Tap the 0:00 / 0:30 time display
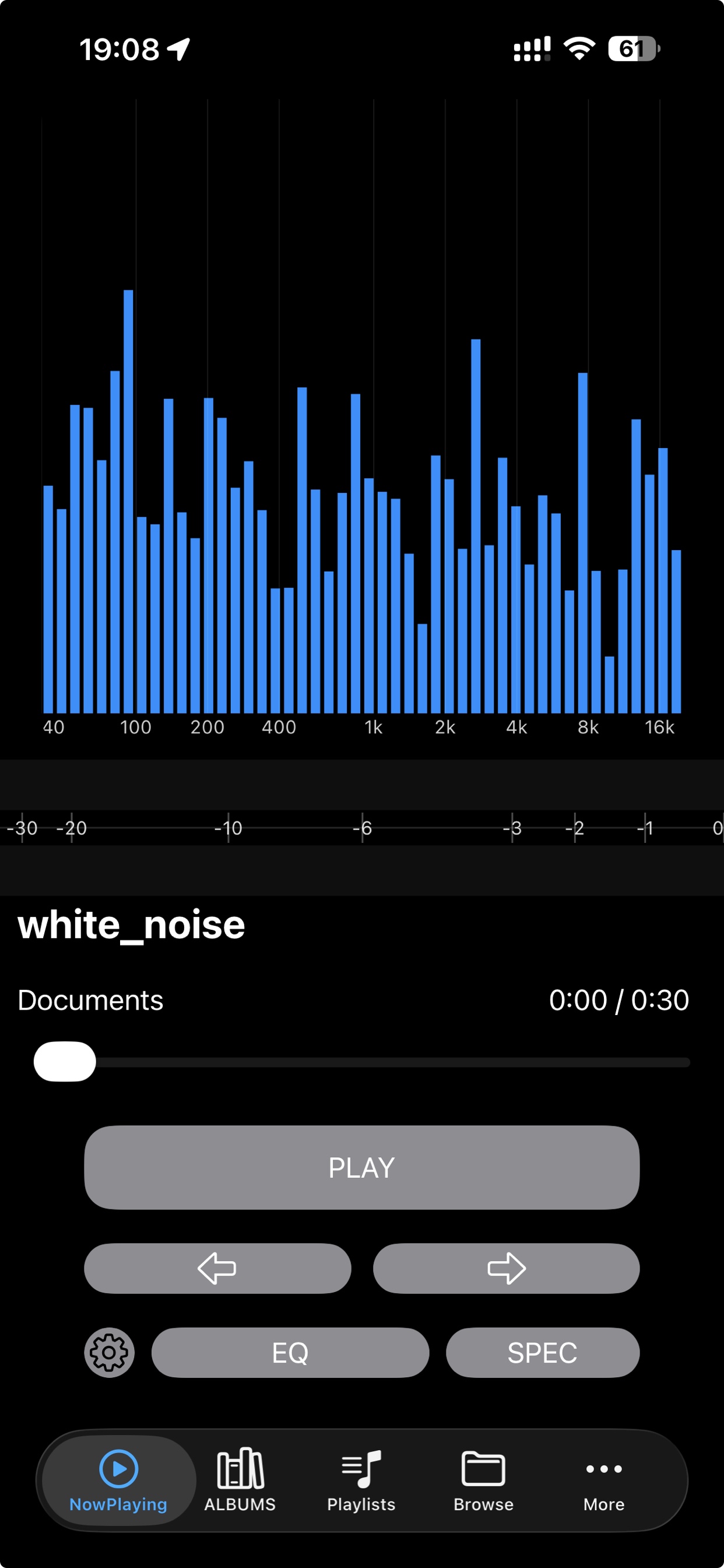 pyautogui.click(x=618, y=1000)
